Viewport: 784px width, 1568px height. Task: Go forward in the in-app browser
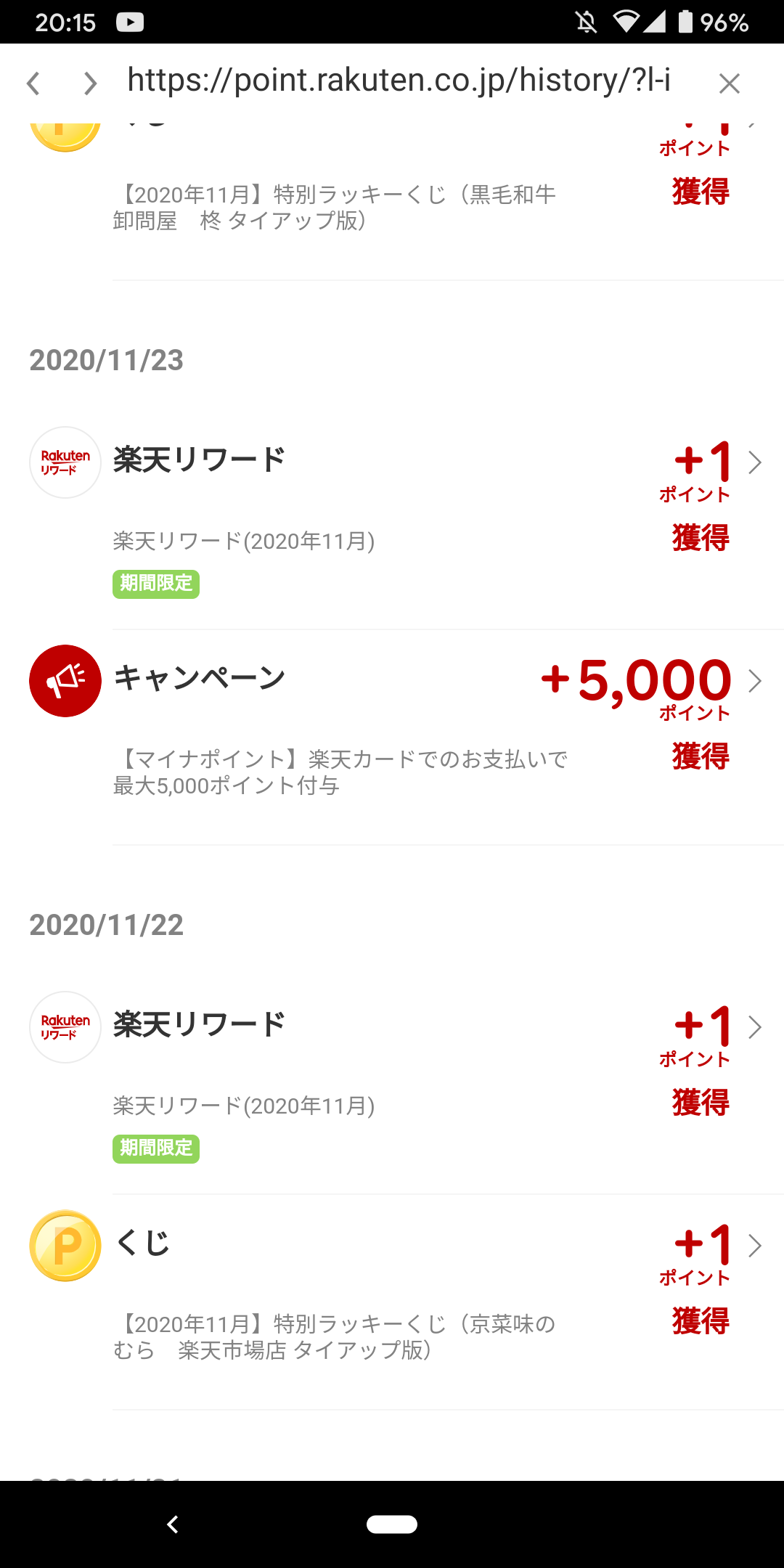(90, 83)
